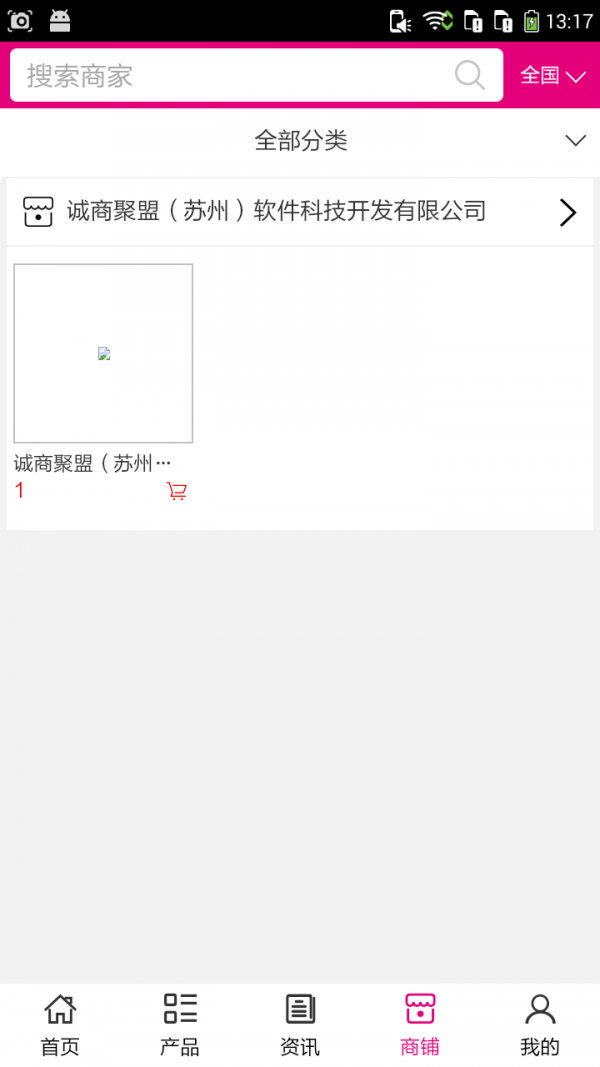This screenshot has height=1067, width=600.
Task: Go to the 首页 tab
Action: pos(60,1024)
